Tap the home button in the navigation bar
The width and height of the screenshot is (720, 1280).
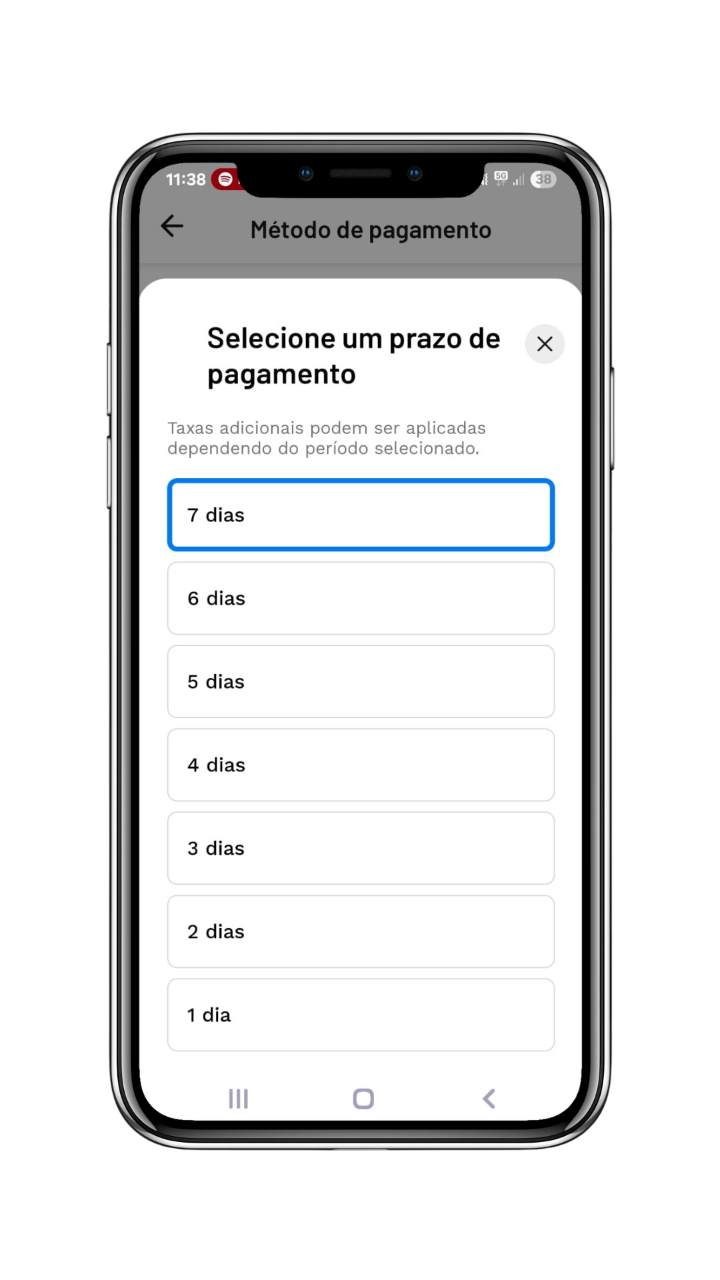[x=362, y=1098]
